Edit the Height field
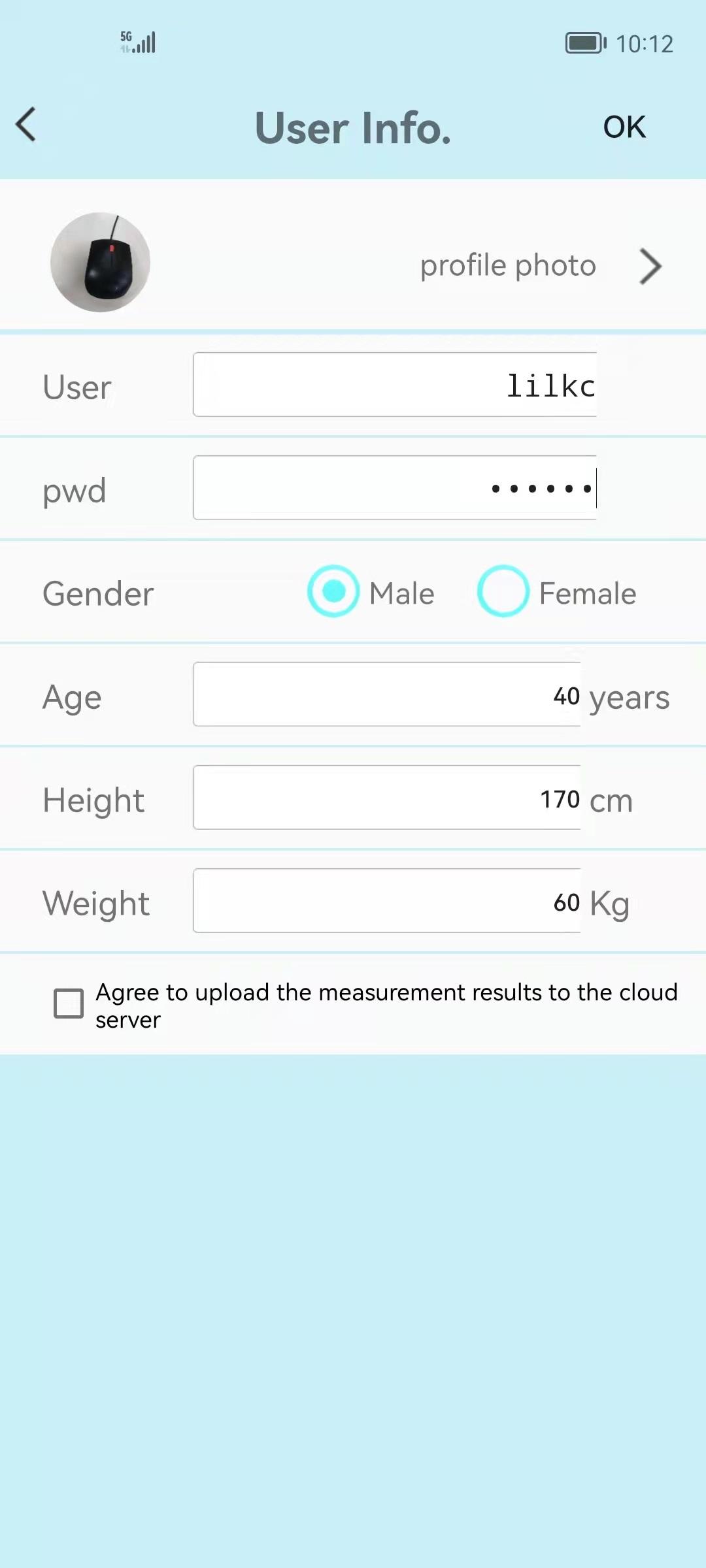 point(387,798)
